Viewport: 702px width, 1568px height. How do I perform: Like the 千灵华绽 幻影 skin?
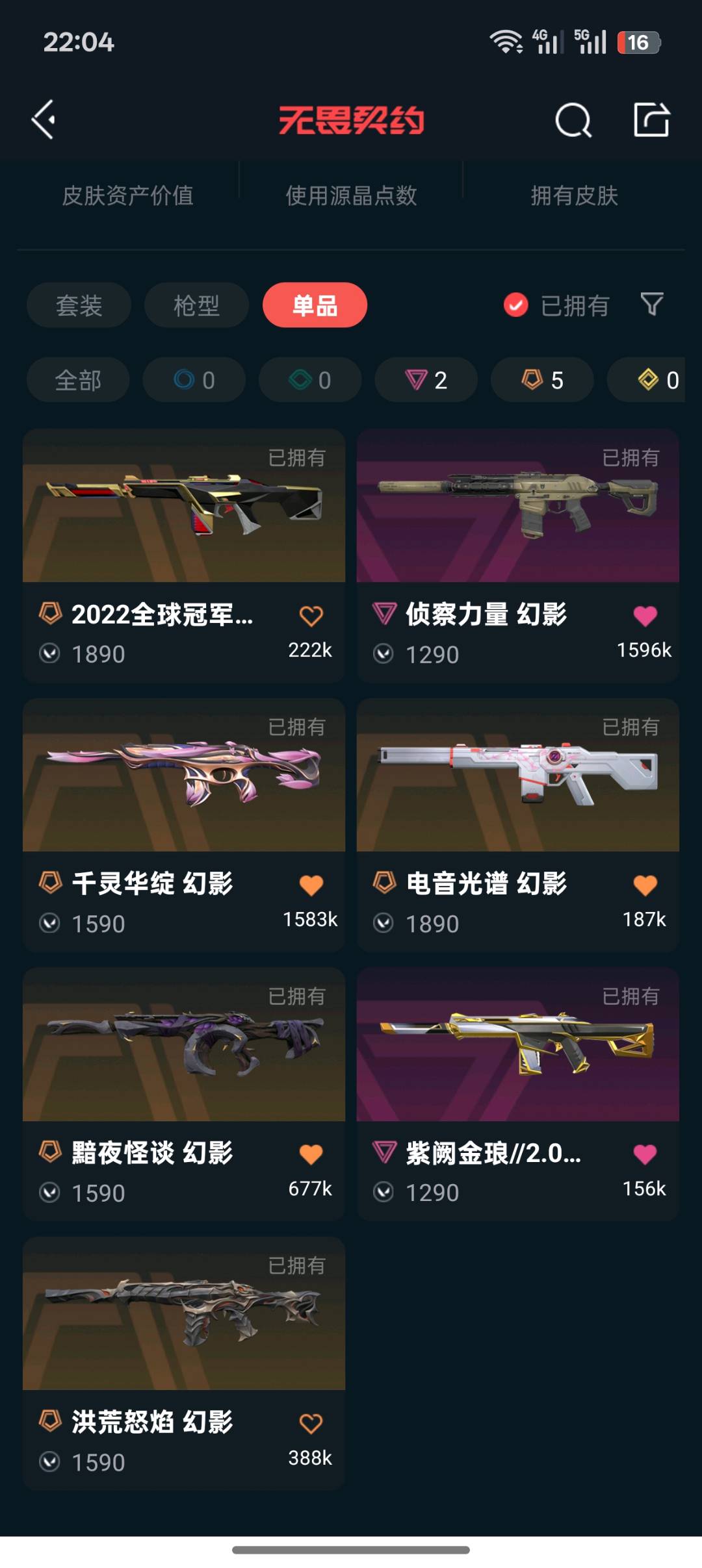[311, 885]
